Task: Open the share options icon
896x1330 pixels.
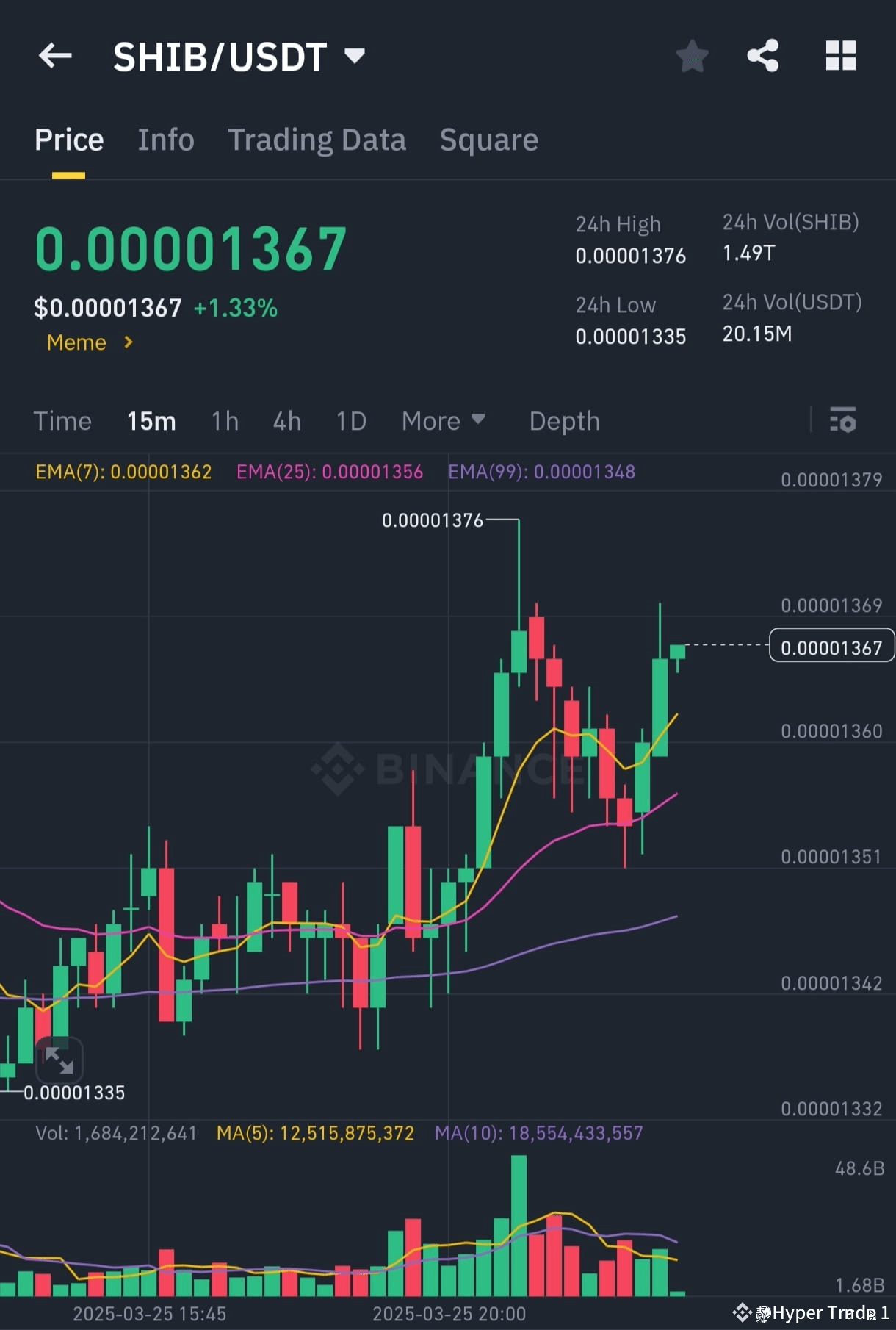Action: coord(763,55)
